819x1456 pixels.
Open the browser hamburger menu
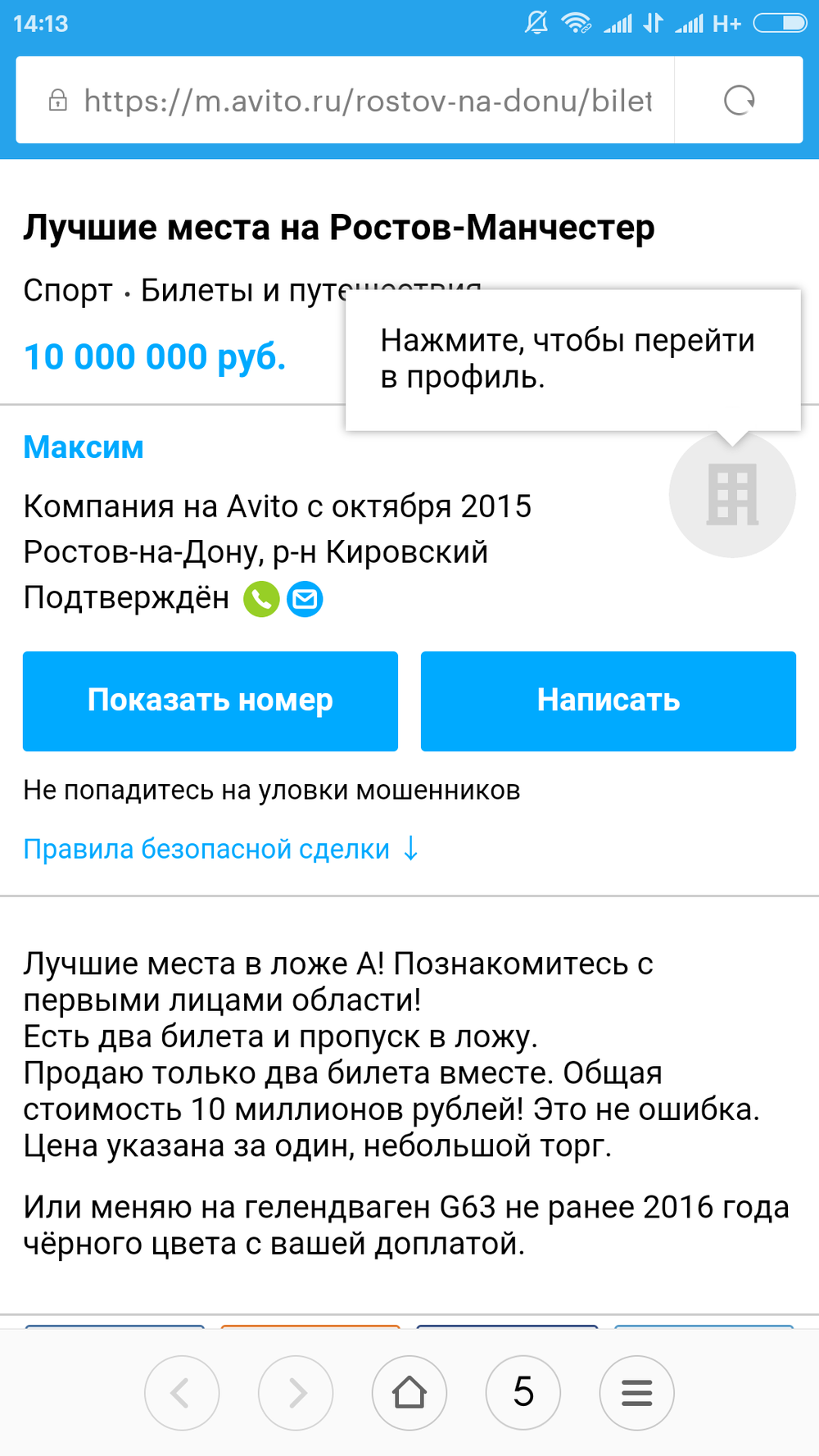click(x=636, y=1392)
